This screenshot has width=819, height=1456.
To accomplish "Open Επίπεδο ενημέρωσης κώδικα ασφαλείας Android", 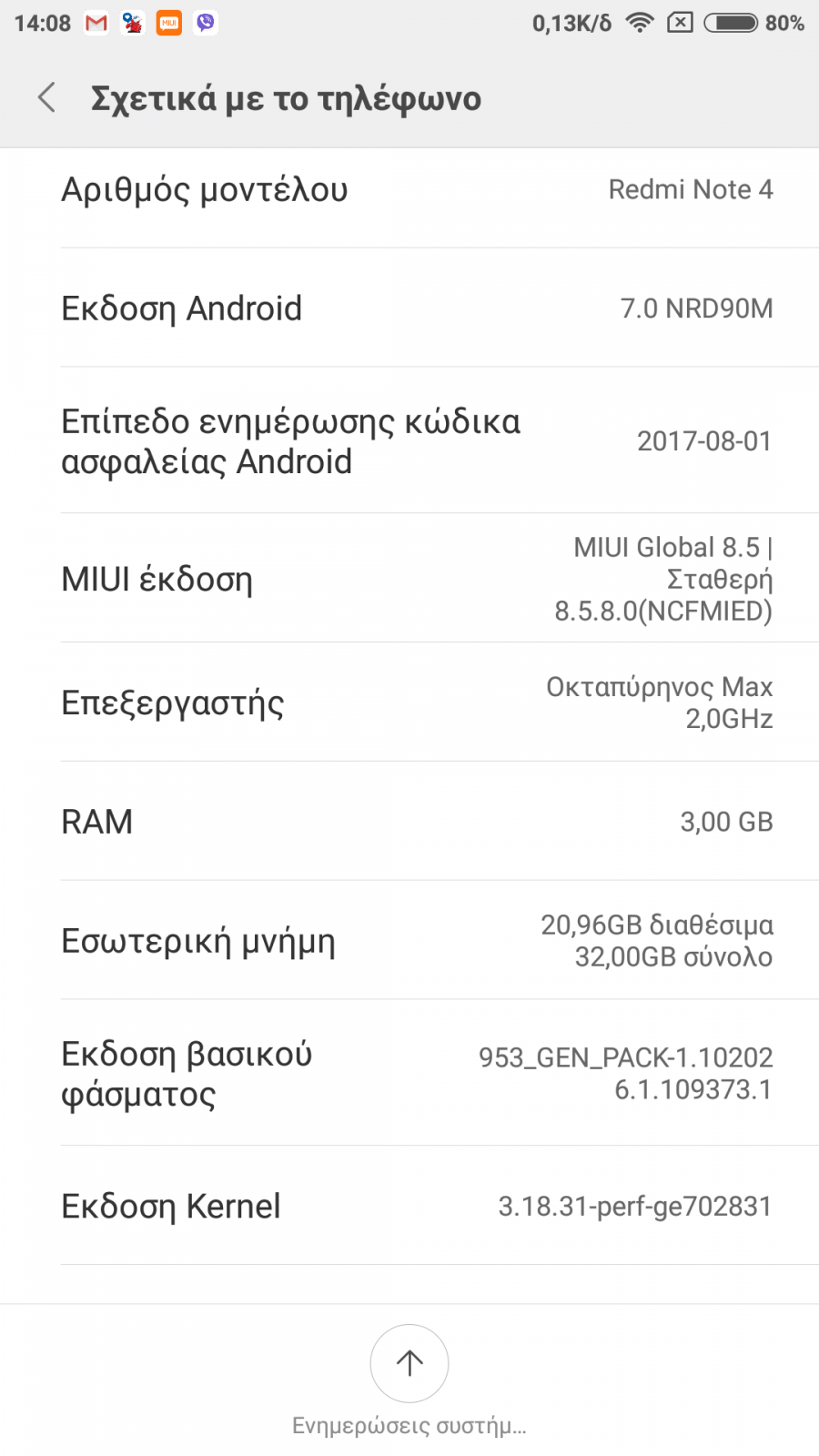I will 409,440.
